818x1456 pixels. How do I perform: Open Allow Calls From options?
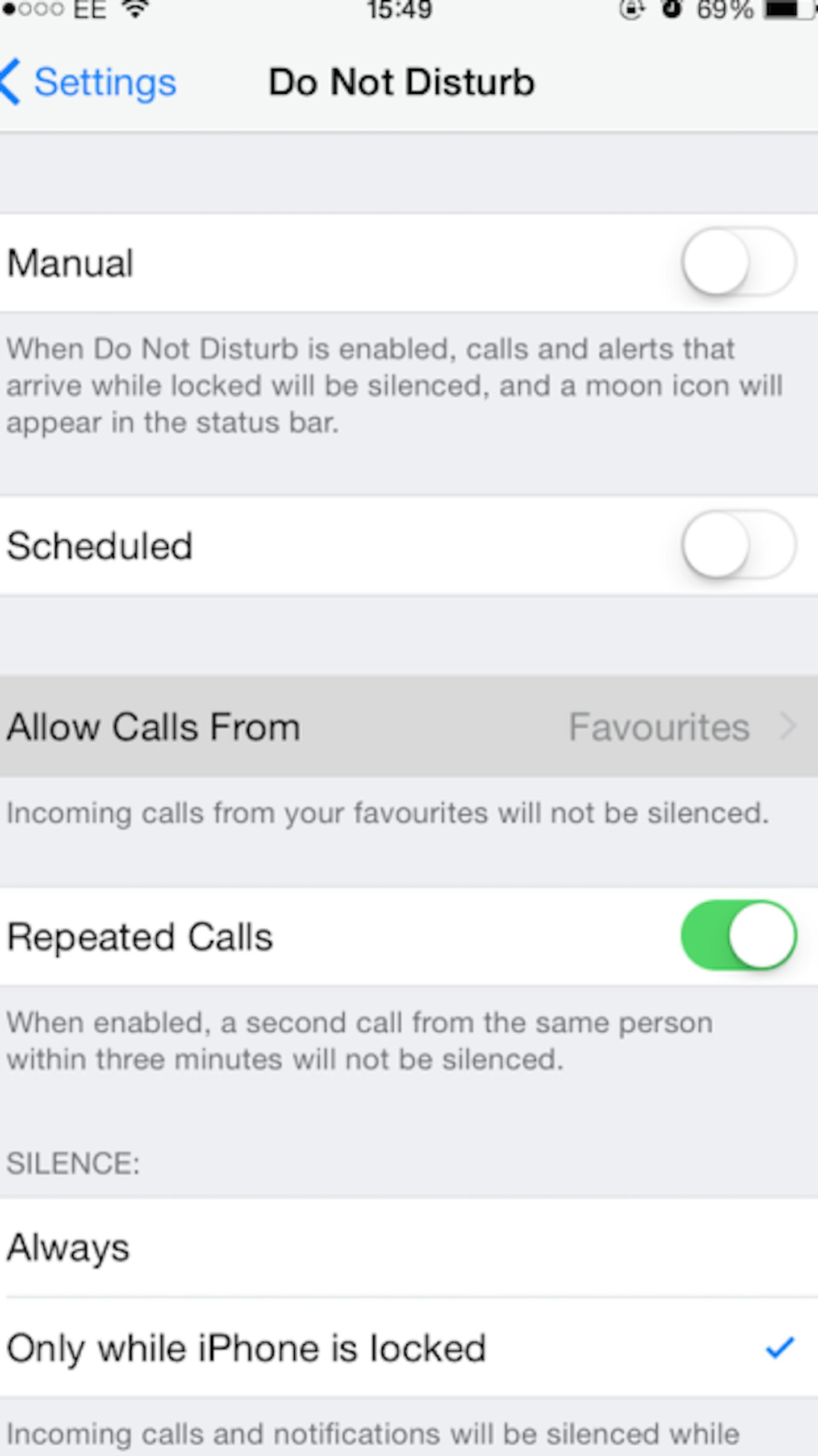pos(409,727)
